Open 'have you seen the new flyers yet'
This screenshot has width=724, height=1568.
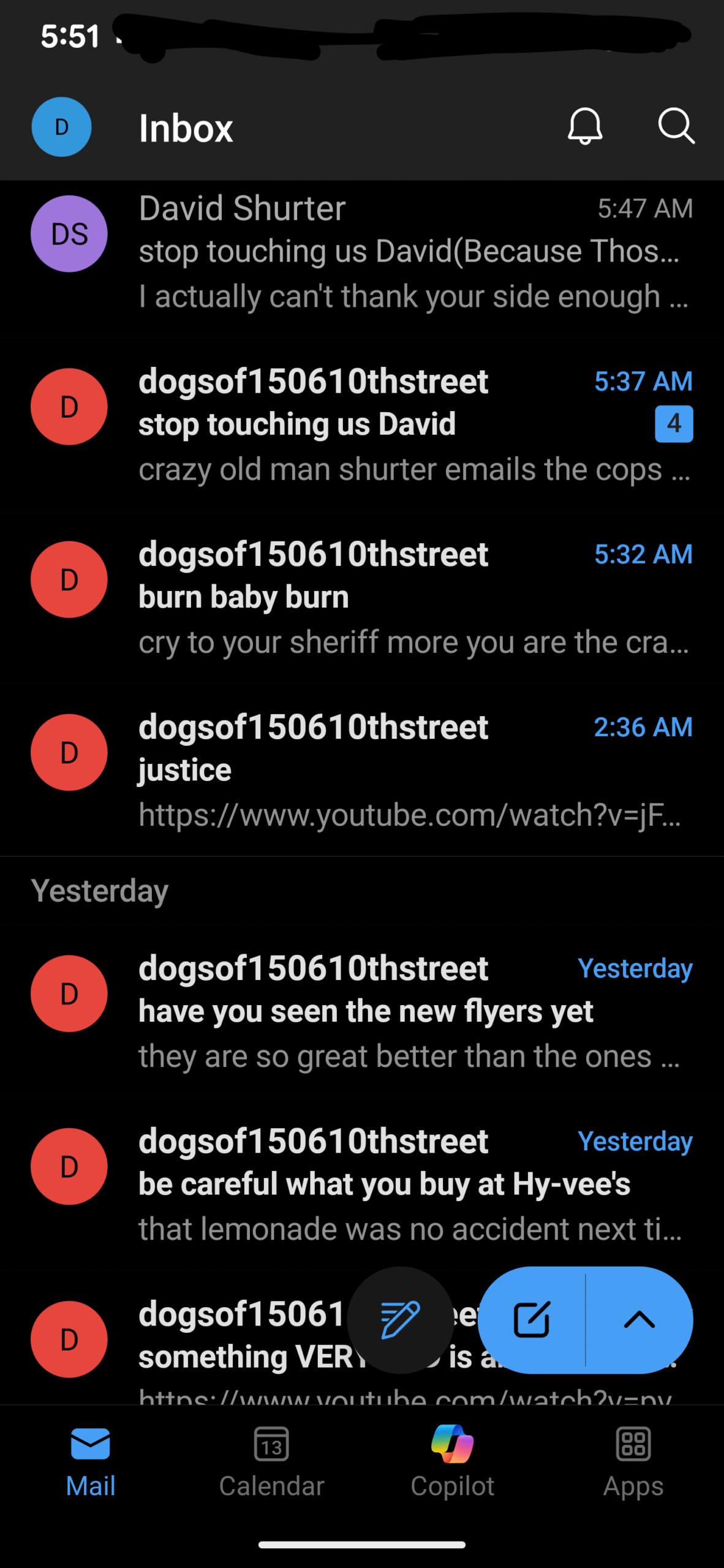(392, 1011)
